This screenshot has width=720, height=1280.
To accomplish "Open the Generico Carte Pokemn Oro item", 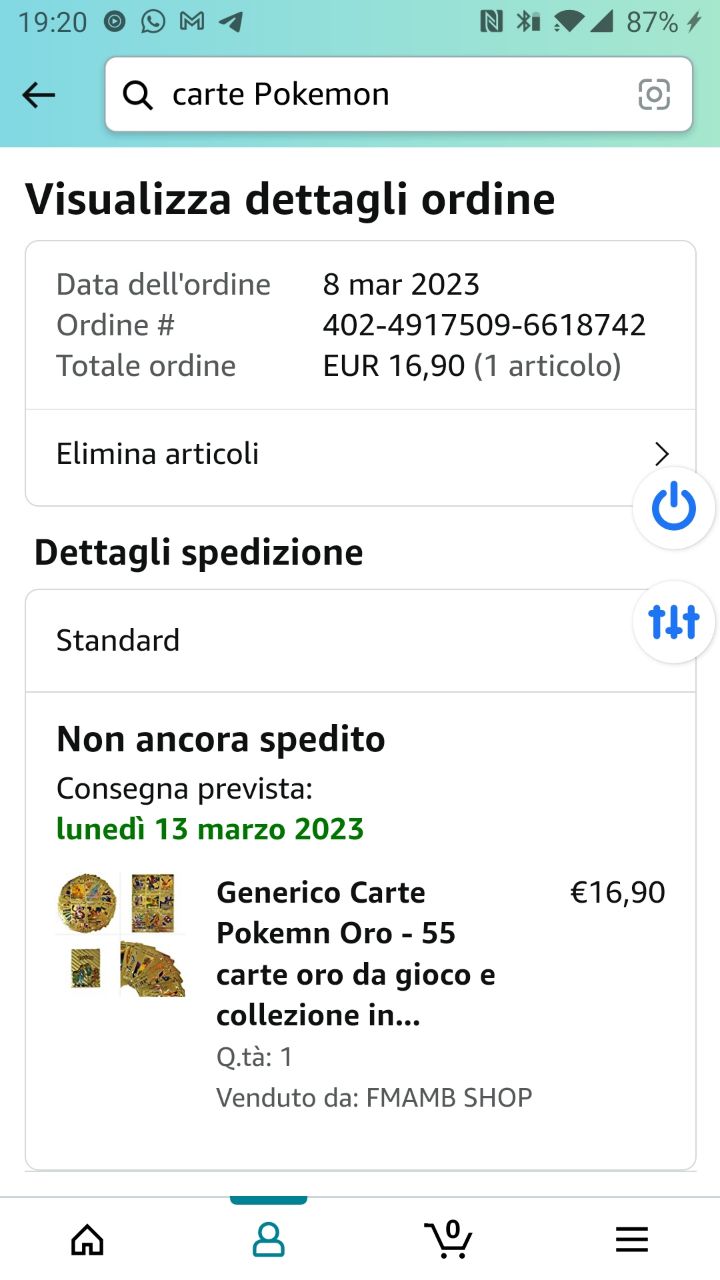I will pyautogui.click(x=355, y=953).
